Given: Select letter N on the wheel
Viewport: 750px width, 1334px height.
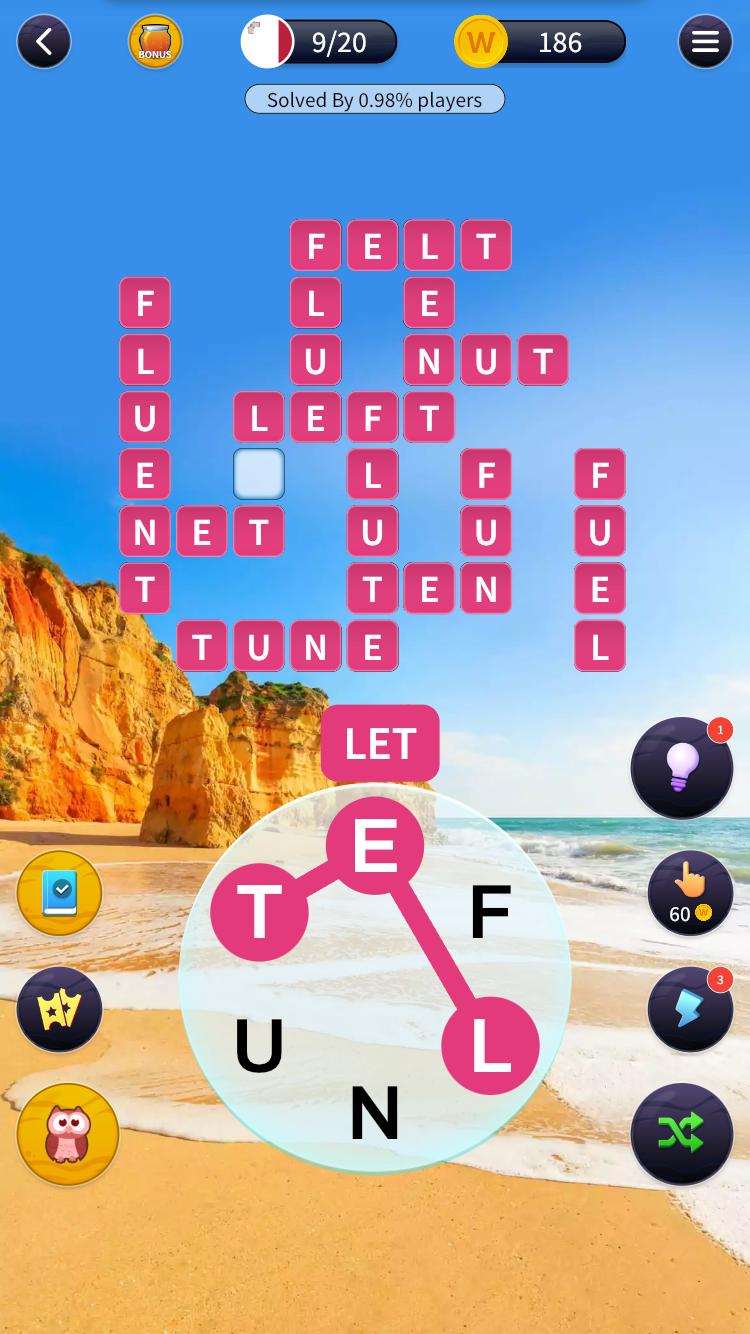Looking at the screenshot, I should [375, 1113].
